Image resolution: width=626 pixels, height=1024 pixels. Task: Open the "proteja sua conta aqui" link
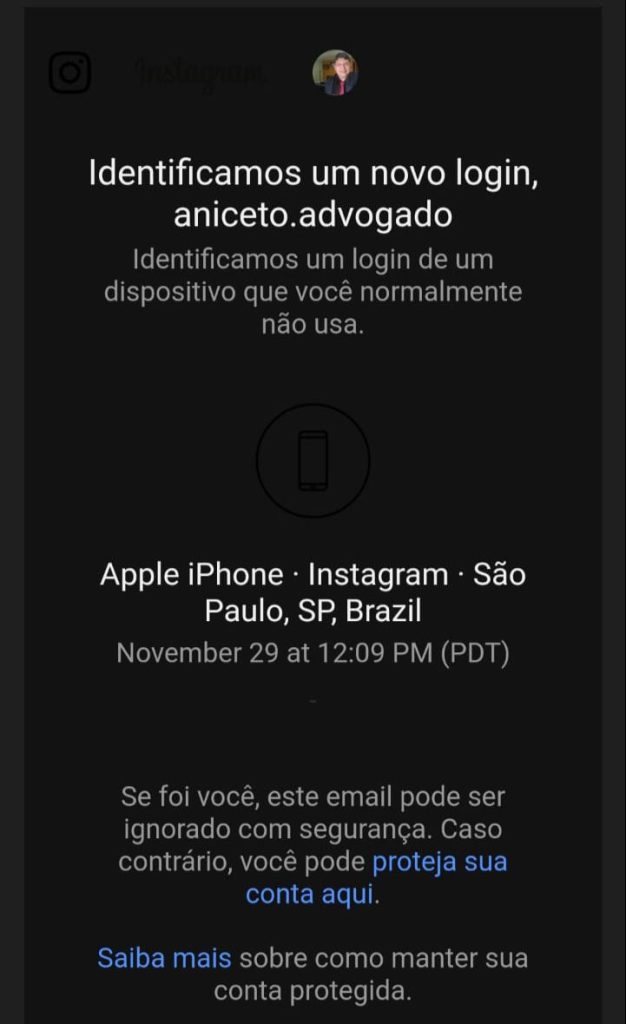[439, 862]
